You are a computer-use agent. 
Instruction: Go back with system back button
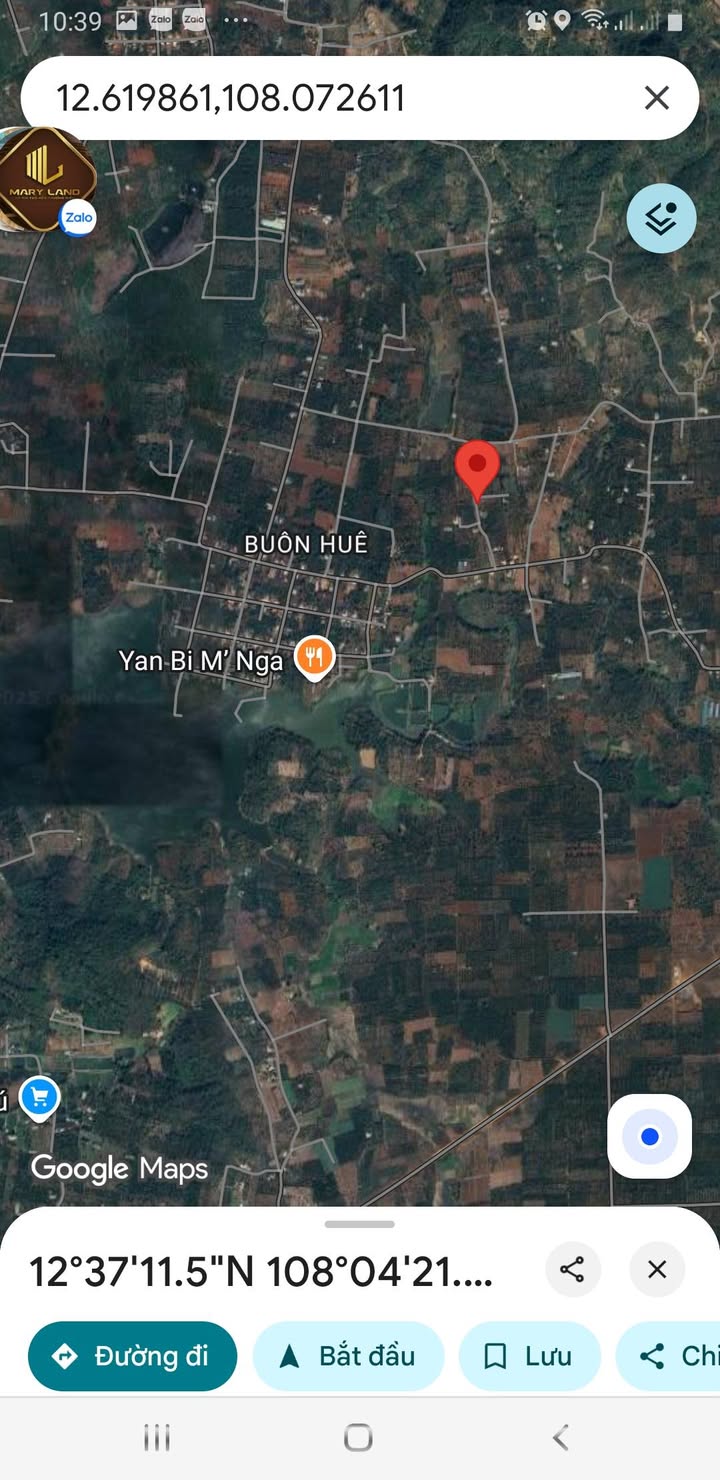pyautogui.click(x=561, y=1438)
